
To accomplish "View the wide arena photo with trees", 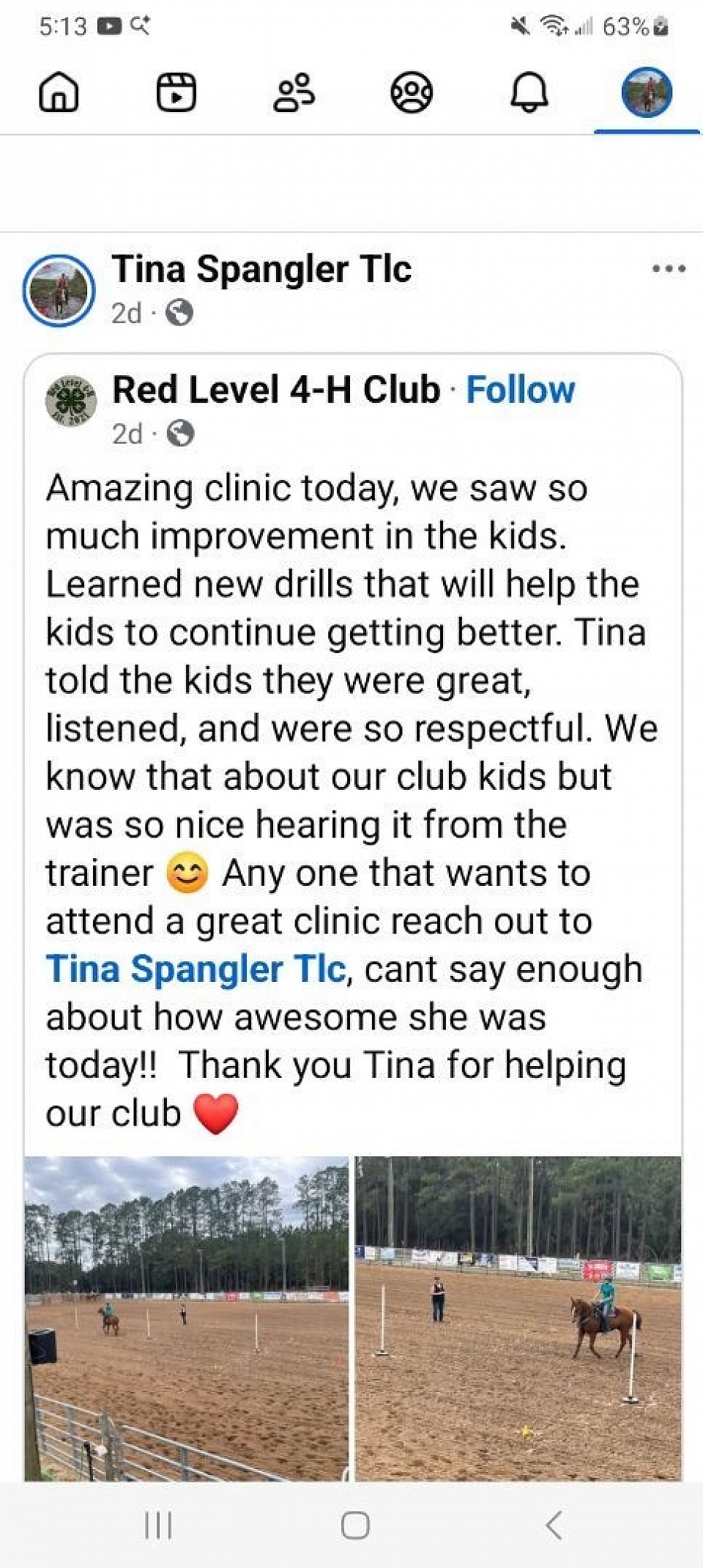I will (187, 1319).
